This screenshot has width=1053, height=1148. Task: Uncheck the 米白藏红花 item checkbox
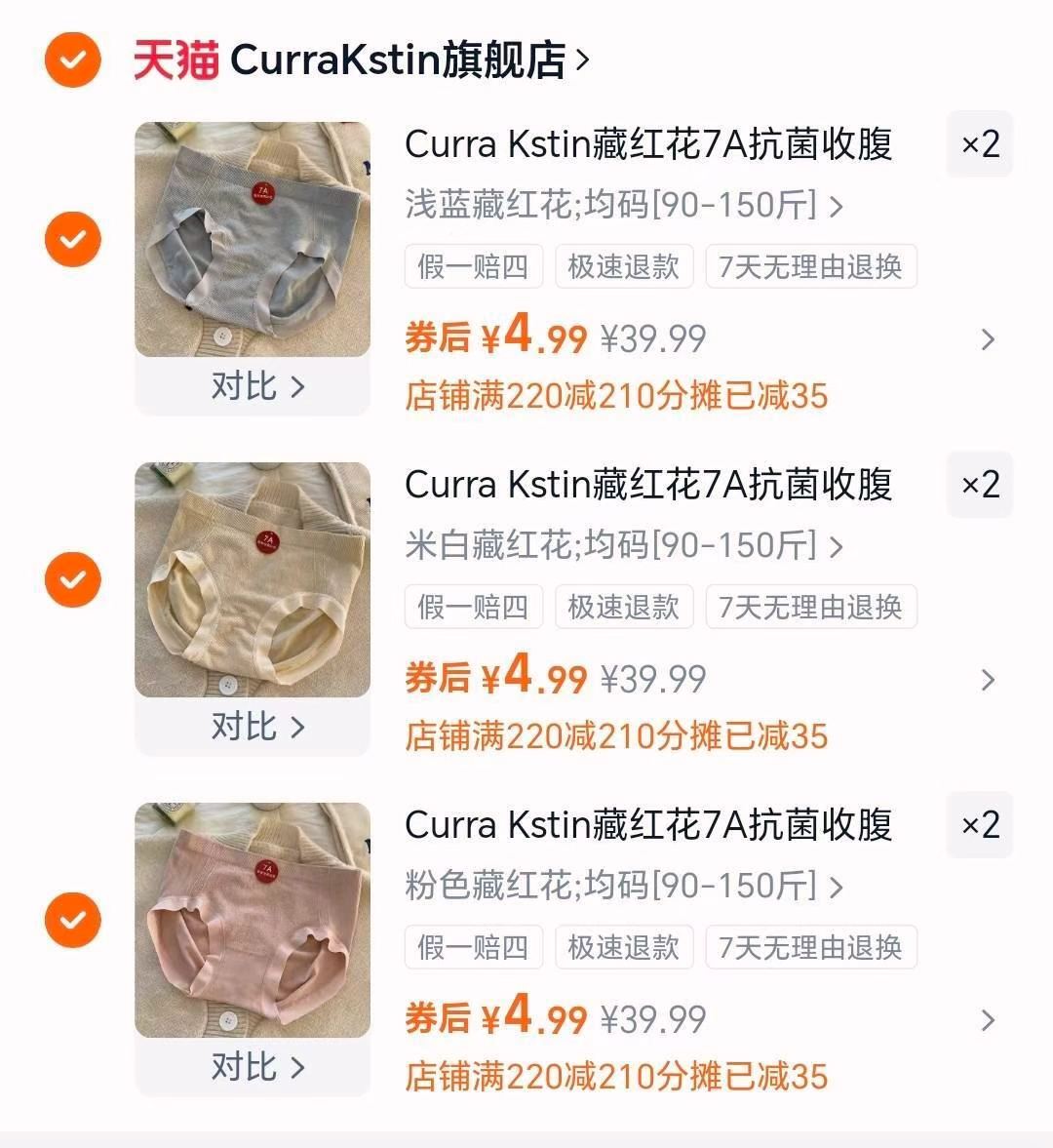(72, 579)
